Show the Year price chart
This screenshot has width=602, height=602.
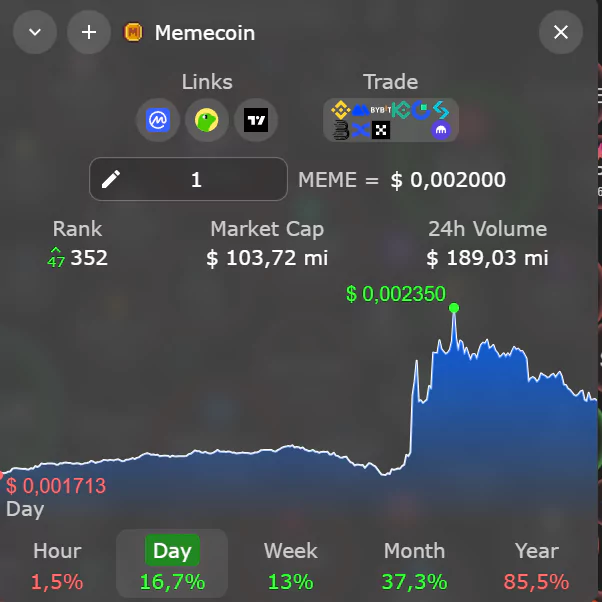click(x=537, y=564)
